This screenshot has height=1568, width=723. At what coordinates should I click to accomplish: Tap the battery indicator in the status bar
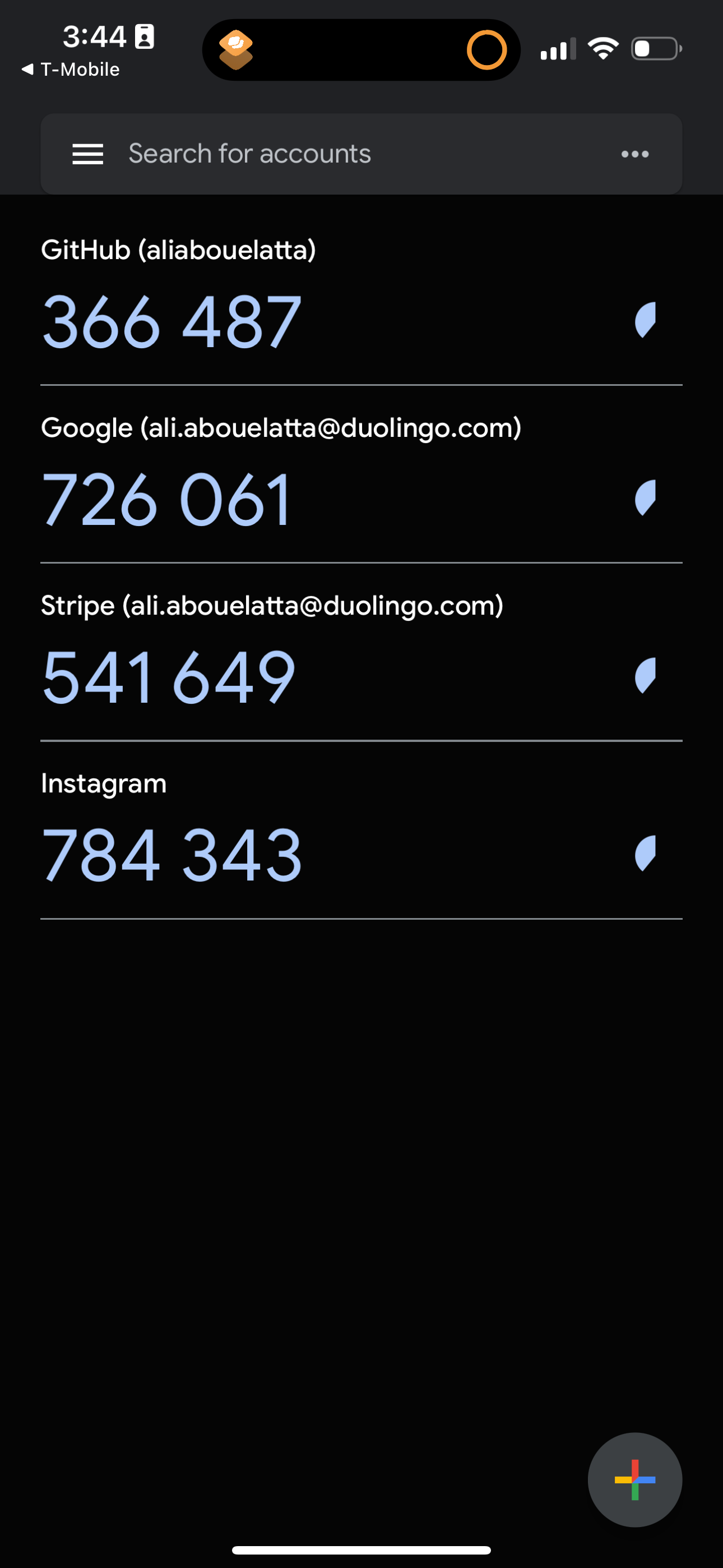(656, 49)
